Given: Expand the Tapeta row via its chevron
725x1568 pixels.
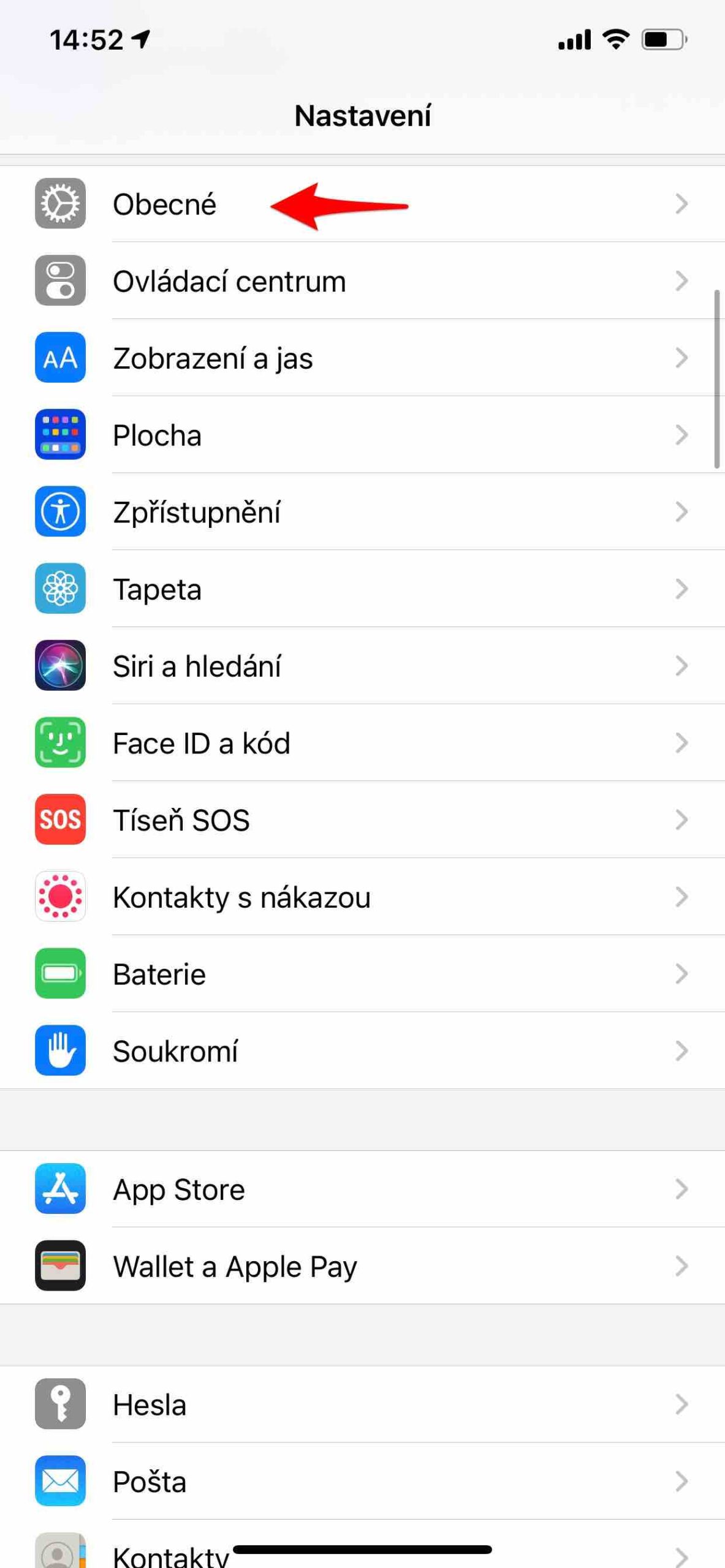Looking at the screenshot, I should pyautogui.click(x=681, y=589).
